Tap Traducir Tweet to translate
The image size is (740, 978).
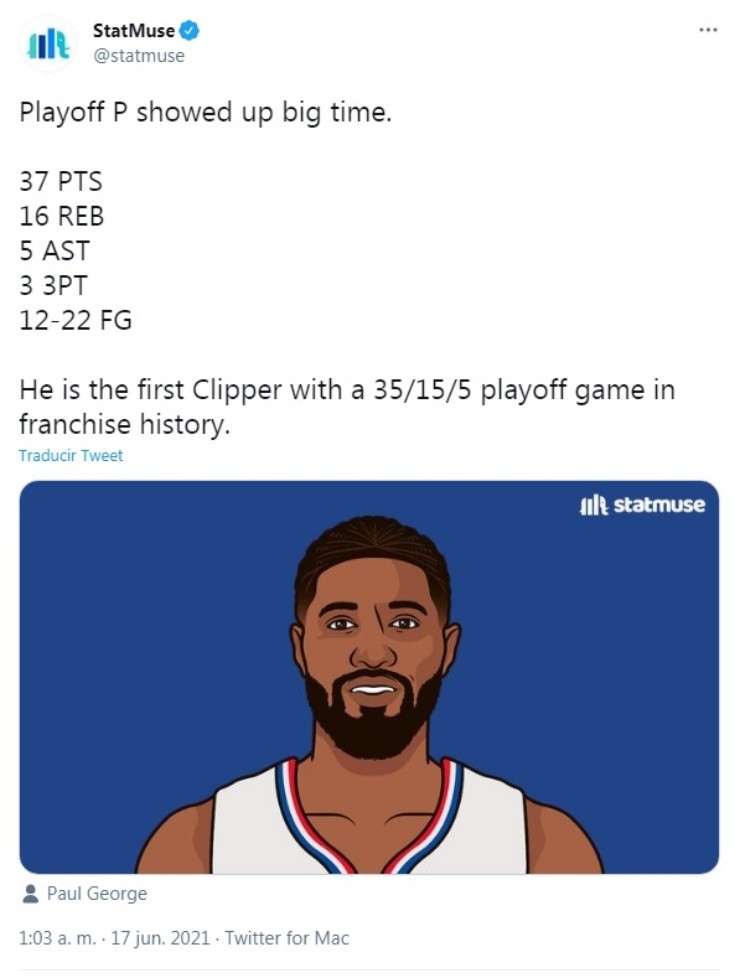tap(71, 456)
